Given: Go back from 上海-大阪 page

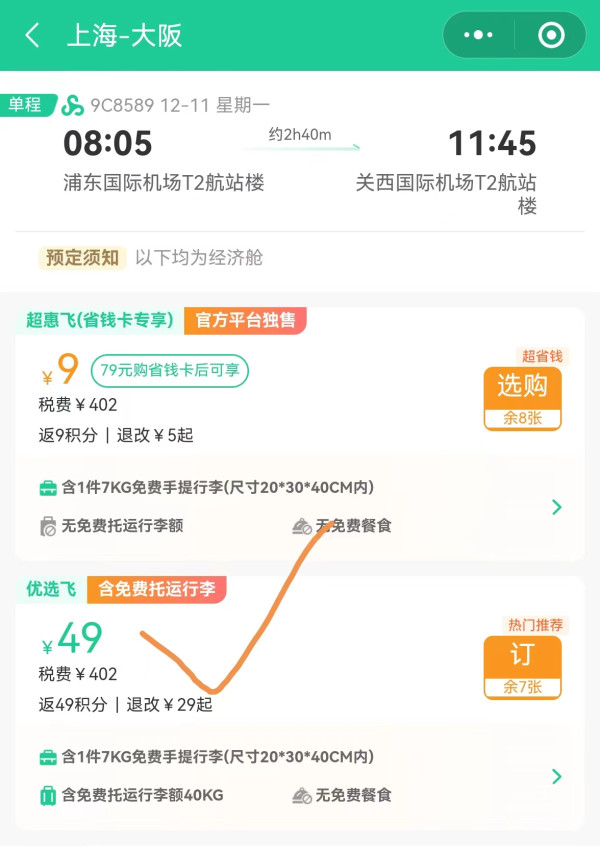Looking at the screenshot, I should 33,36.
